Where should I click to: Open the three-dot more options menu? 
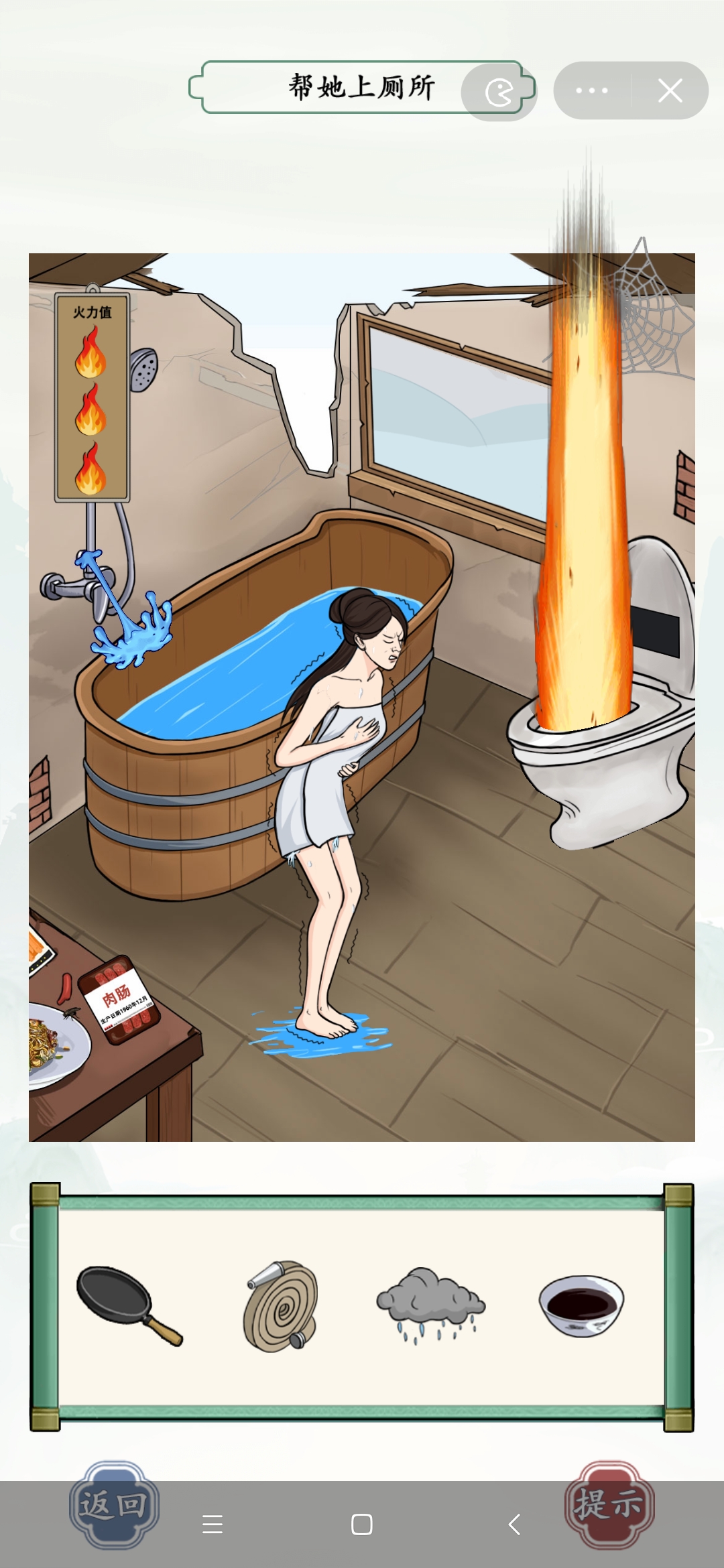click(592, 90)
